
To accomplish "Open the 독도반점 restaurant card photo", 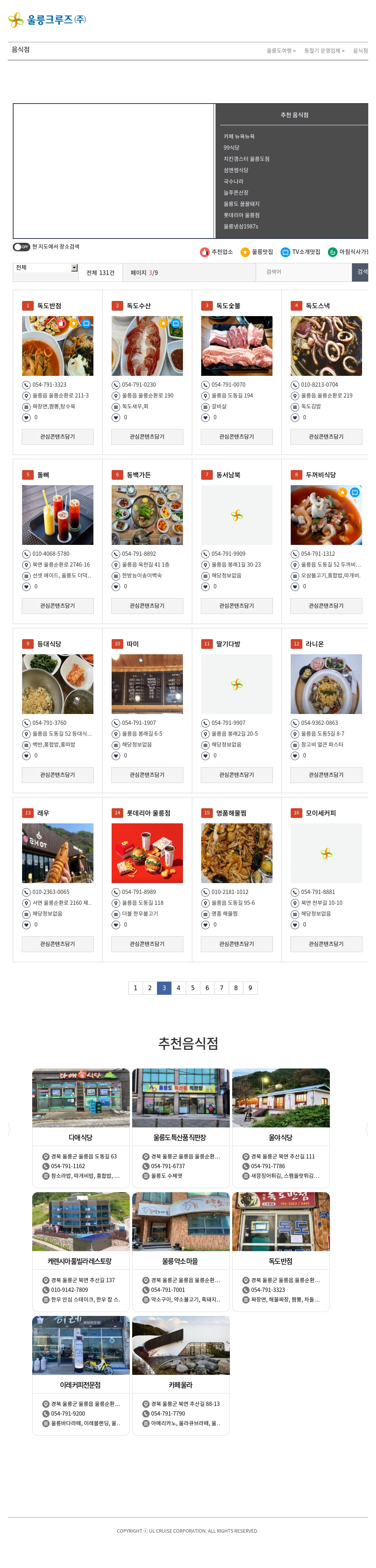I will (58, 346).
